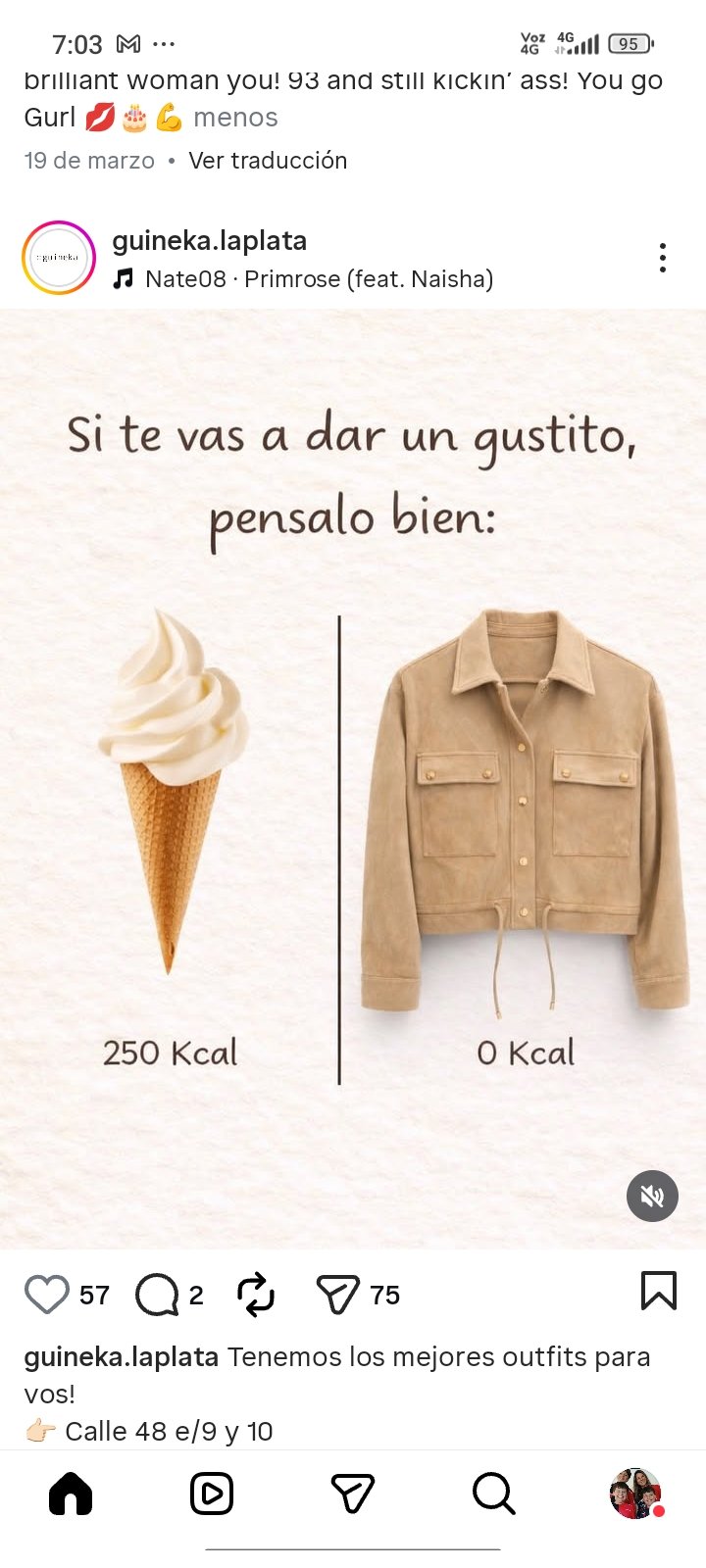Open my profile tab
This screenshot has width=706, height=1568.
pos(635,1494)
